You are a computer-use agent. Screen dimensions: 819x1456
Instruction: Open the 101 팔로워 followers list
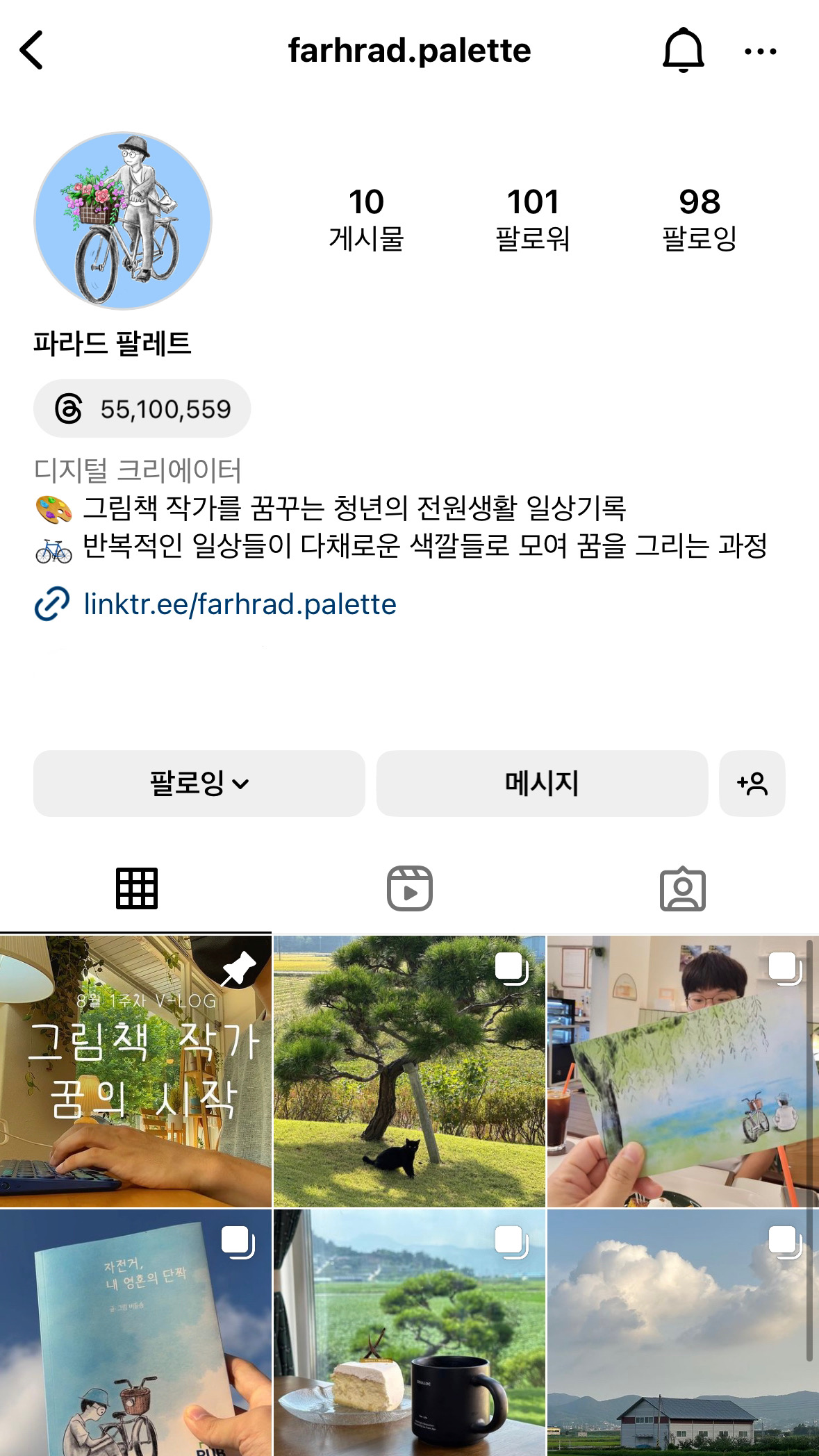pyautogui.click(x=533, y=219)
